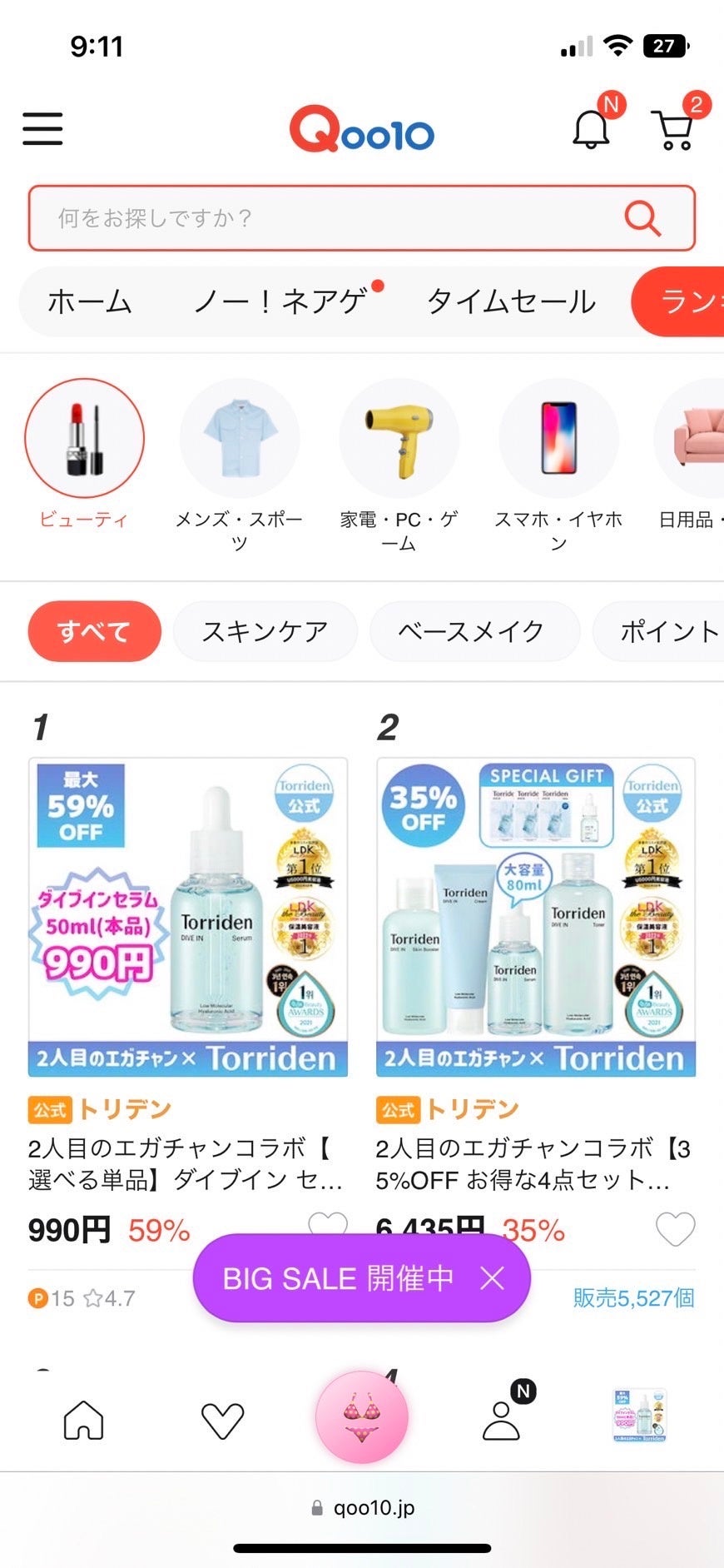Open rank 2 Torriden 4点セット product

[x=536, y=917]
